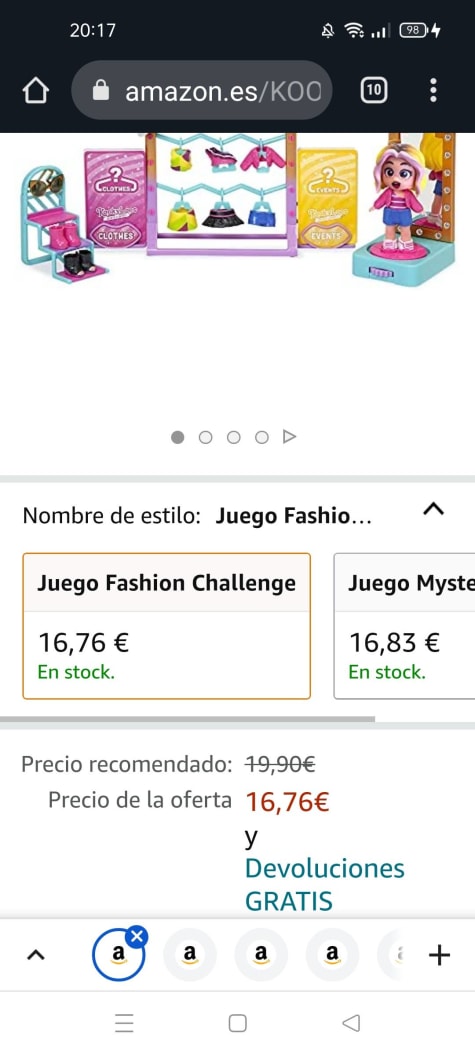Open the product image of the fashion playset
The image size is (475, 1056).
[237, 209]
